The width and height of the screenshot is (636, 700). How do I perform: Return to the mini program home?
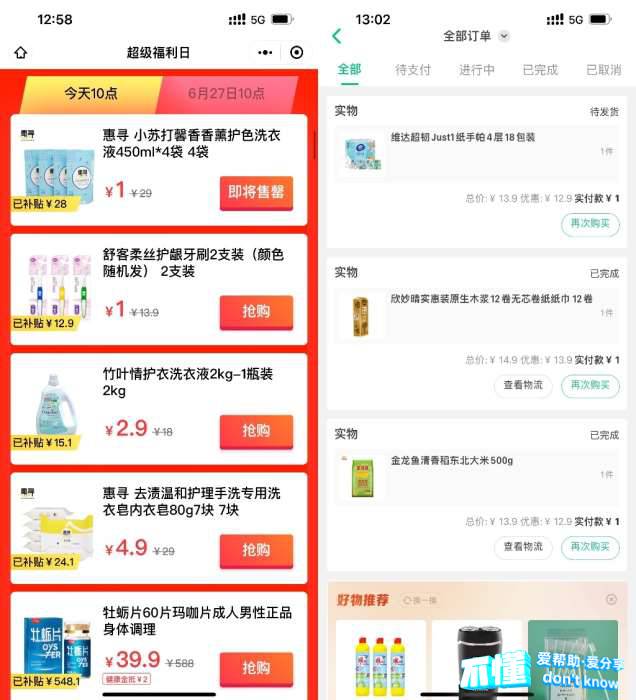coord(20,53)
